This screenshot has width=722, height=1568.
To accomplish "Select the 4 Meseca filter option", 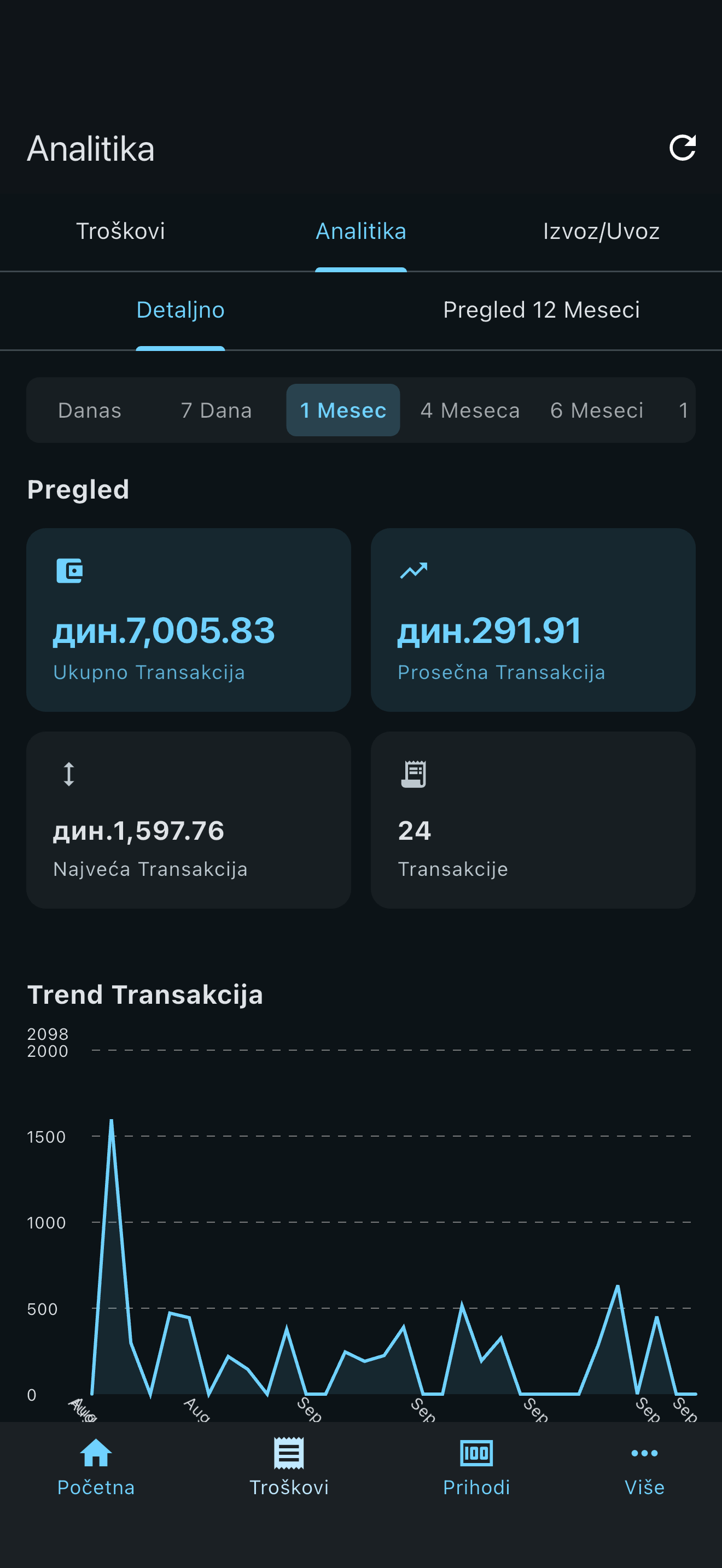I will [469, 410].
